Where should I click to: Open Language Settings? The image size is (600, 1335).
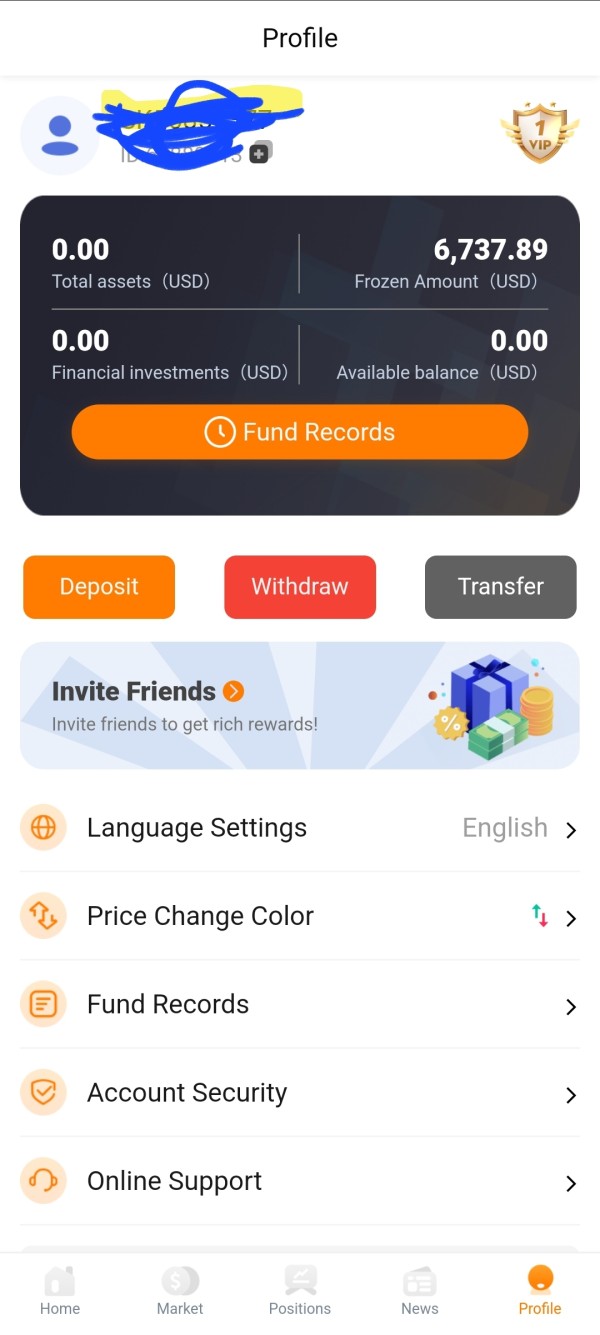(x=299, y=828)
